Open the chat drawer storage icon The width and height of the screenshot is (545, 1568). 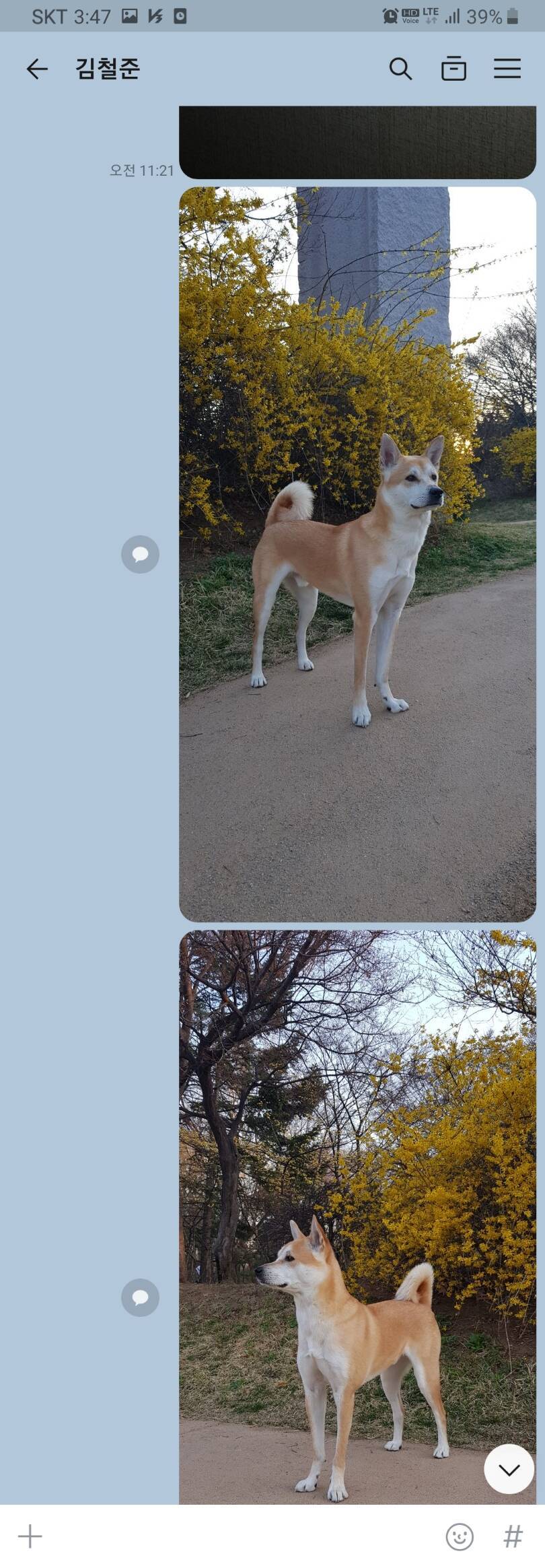click(453, 69)
